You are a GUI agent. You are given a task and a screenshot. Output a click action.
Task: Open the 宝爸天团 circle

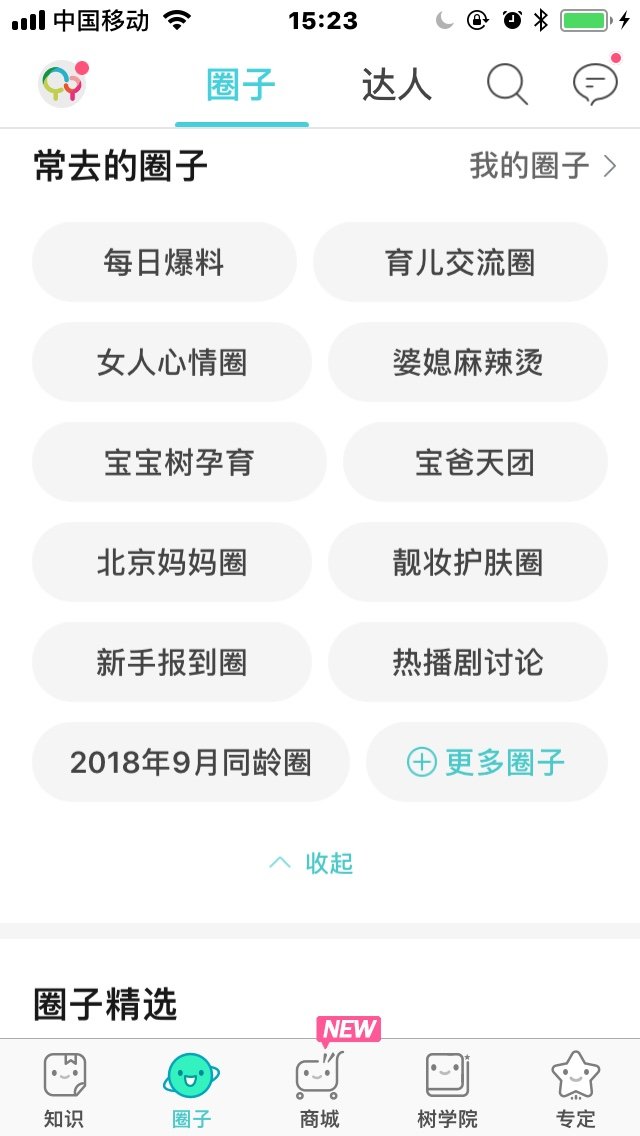click(475, 462)
